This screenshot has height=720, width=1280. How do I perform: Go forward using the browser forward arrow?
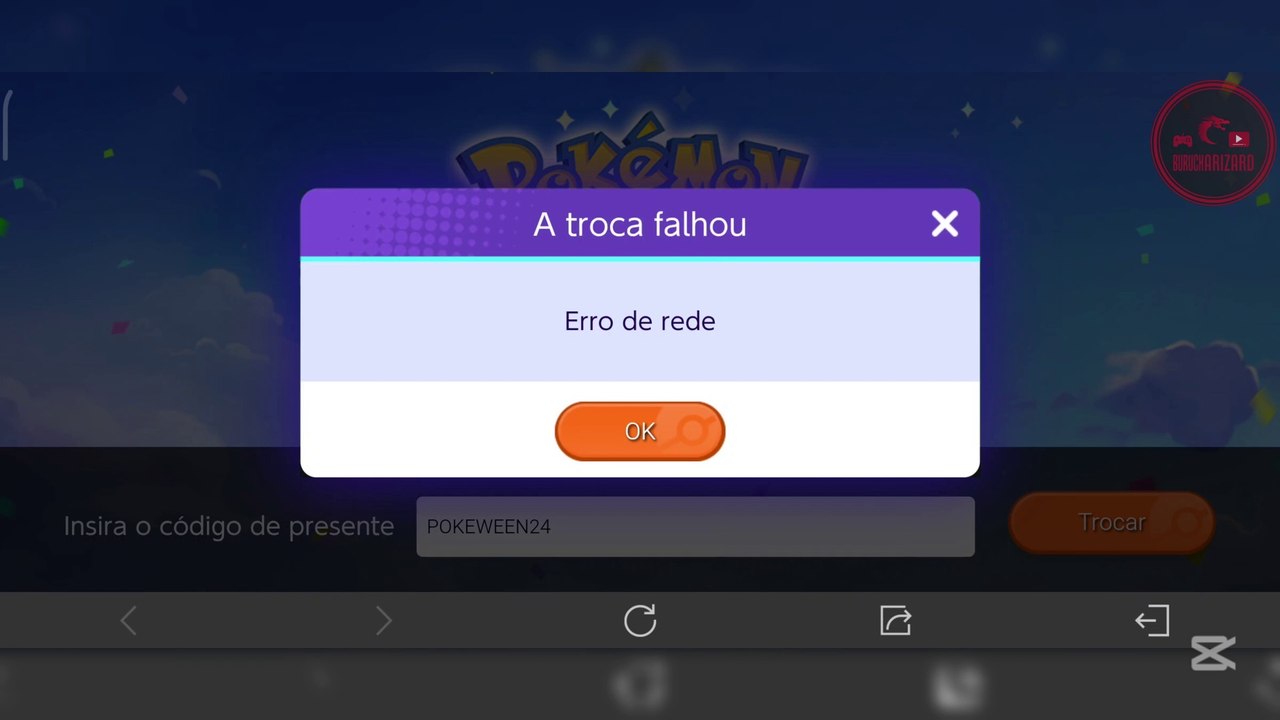click(x=384, y=621)
